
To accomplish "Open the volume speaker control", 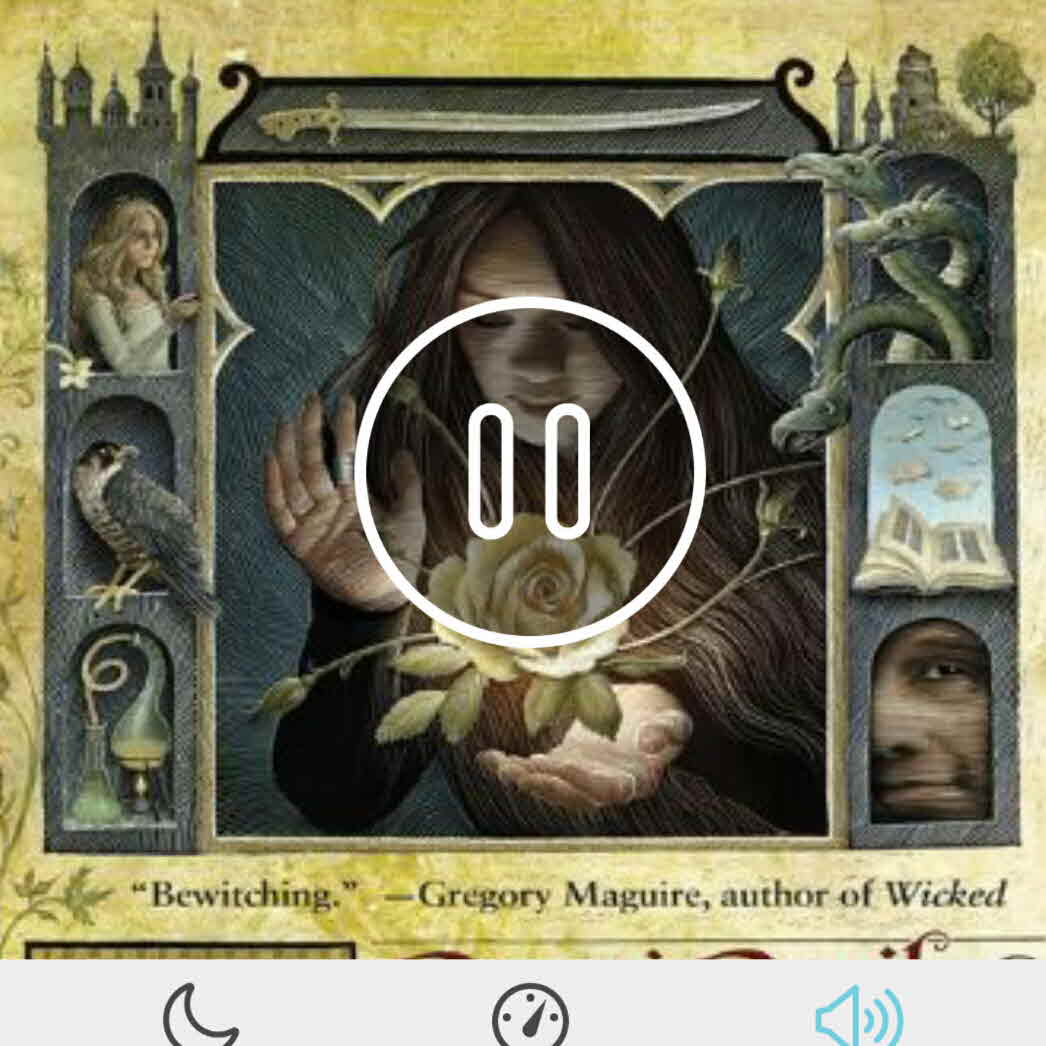I will 858,1016.
